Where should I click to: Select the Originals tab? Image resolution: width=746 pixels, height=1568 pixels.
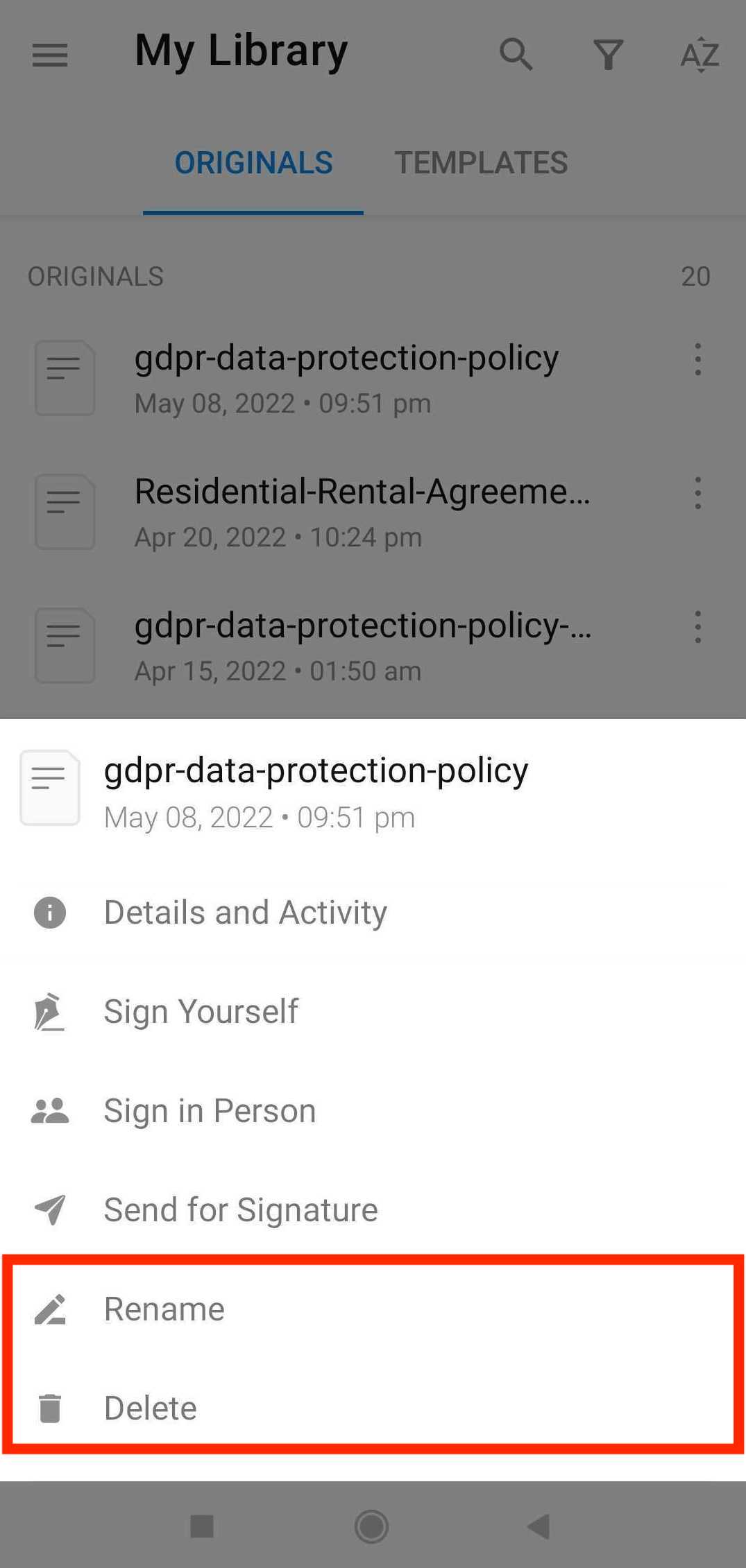tap(253, 163)
